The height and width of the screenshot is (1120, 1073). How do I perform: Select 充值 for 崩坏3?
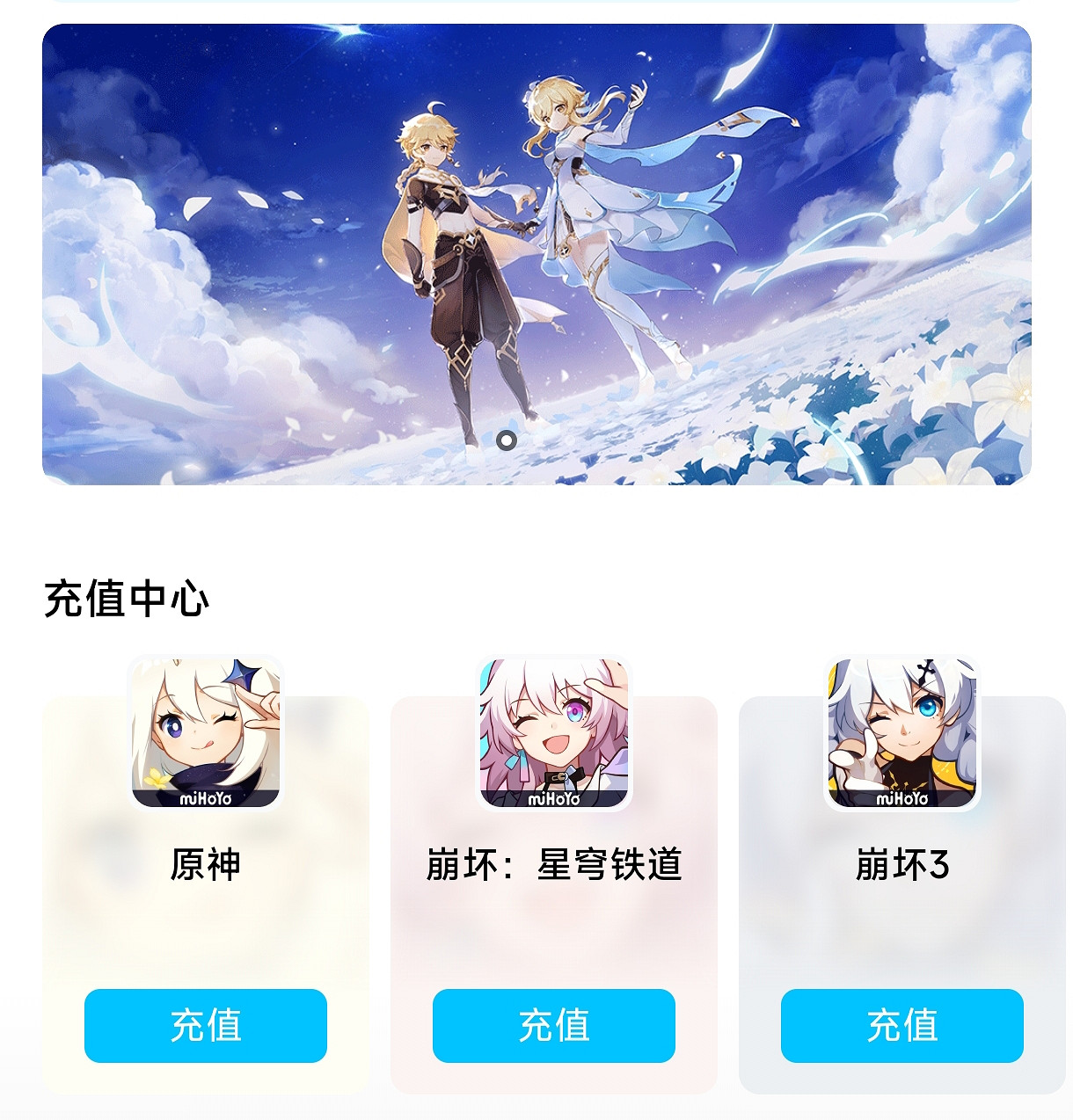coord(902,1025)
